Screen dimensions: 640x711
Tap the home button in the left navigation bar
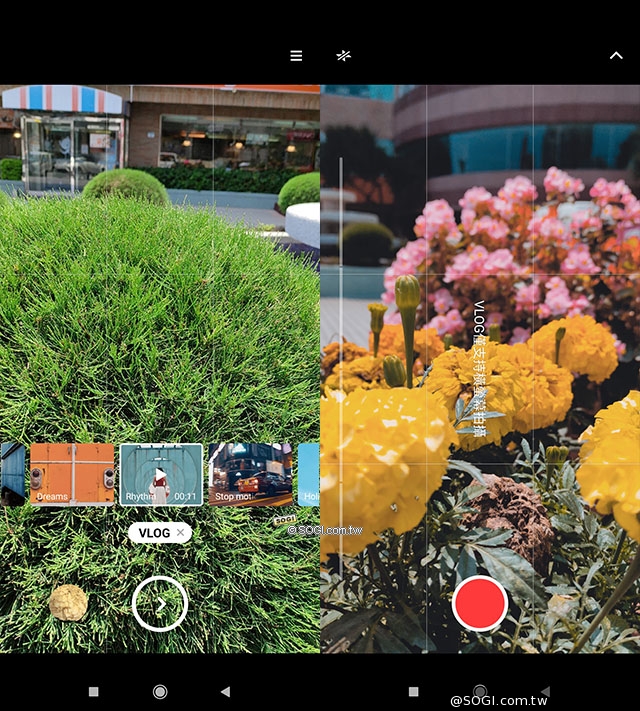(x=160, y=691)
